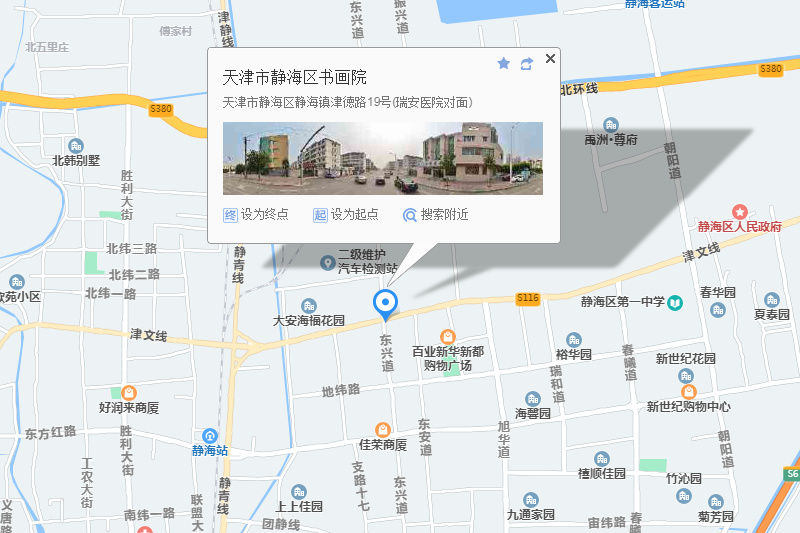Image resolution: width=800 pixels, height=533 pixels.
Task: Open the 静海站 station marker
Action: pos(210,436)
